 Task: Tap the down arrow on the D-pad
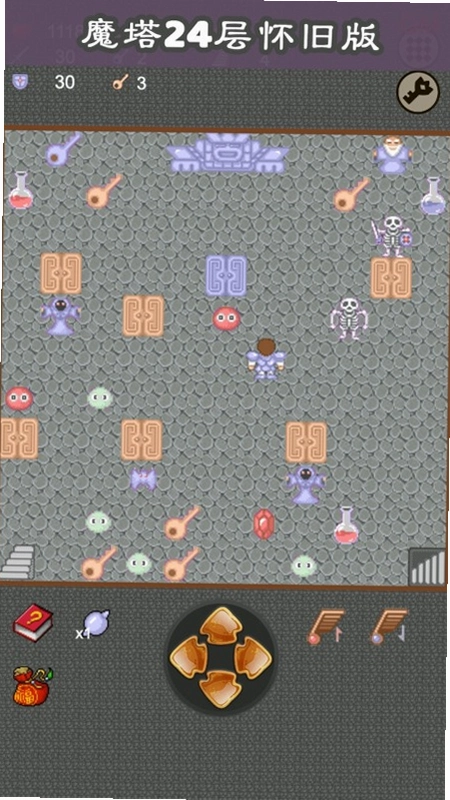221,689
